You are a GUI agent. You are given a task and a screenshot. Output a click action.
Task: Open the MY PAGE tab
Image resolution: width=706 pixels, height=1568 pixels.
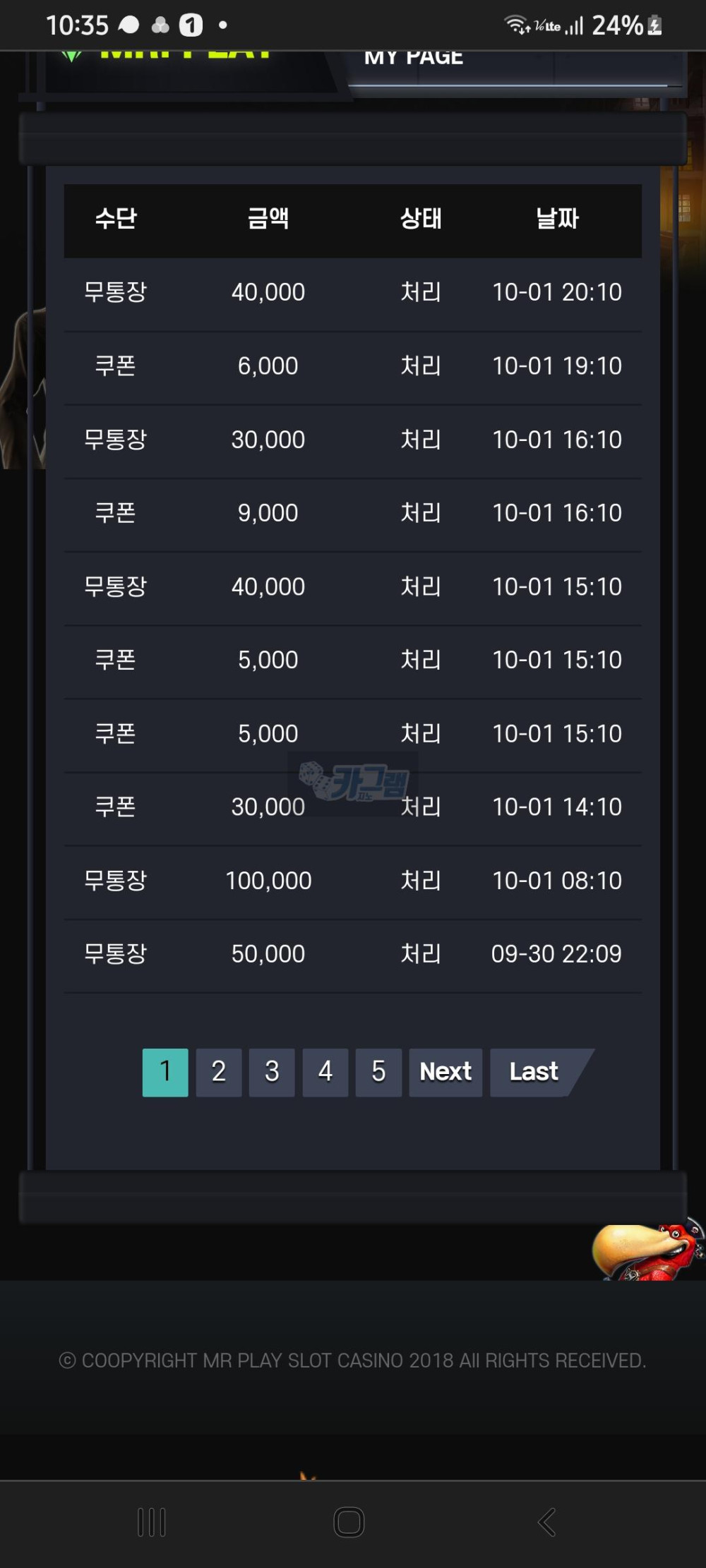414,59
